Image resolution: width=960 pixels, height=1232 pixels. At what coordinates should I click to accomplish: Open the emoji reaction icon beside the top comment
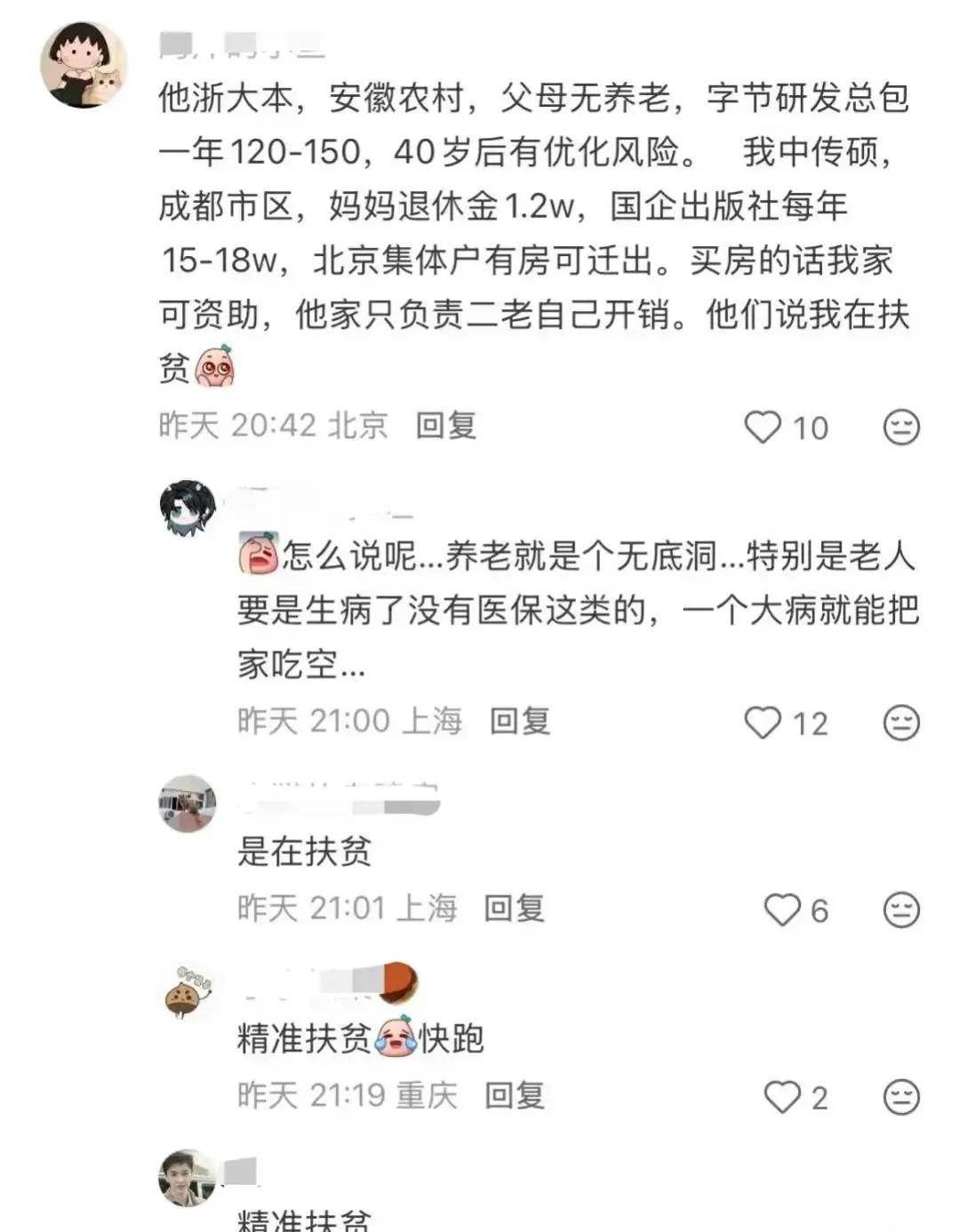click(x=900, y=427)
